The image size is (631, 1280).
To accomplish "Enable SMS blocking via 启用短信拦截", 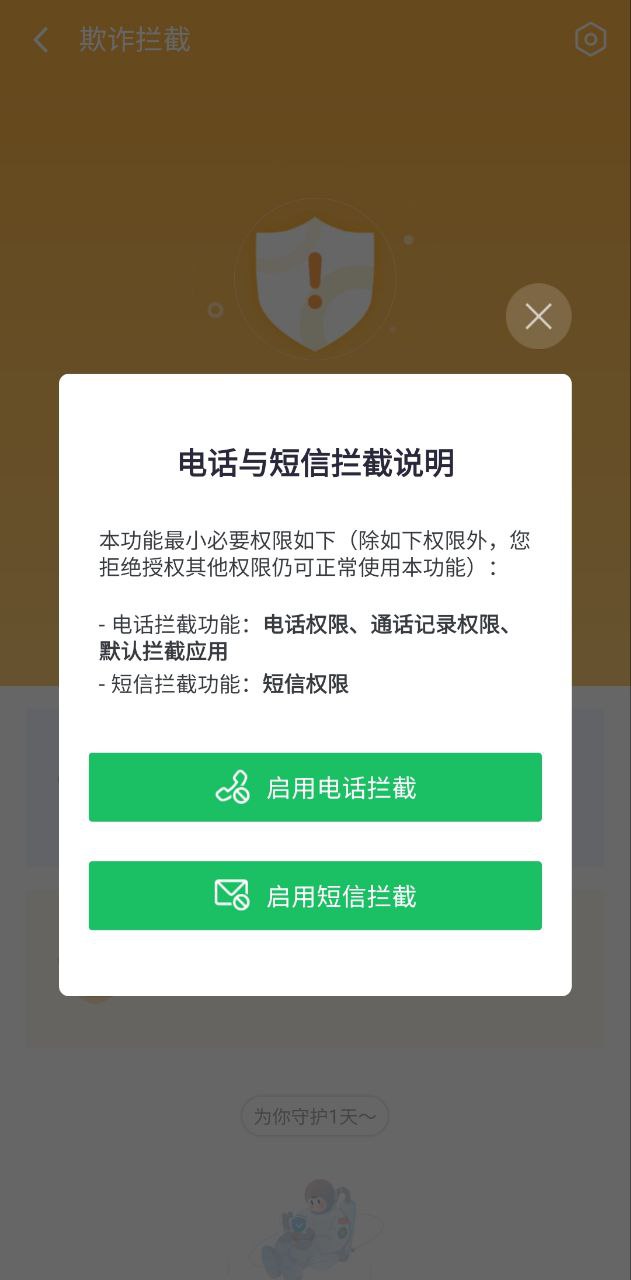I will click(315, 896).
